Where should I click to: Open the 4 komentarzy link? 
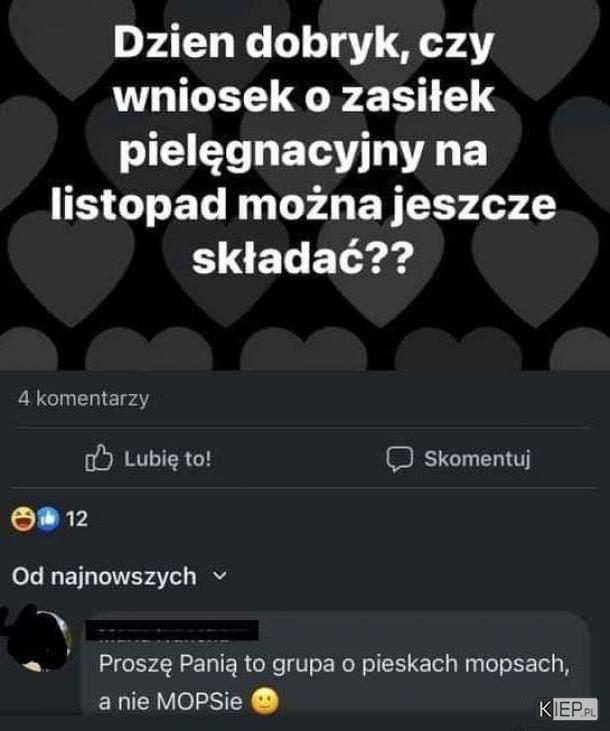point(84,398)
